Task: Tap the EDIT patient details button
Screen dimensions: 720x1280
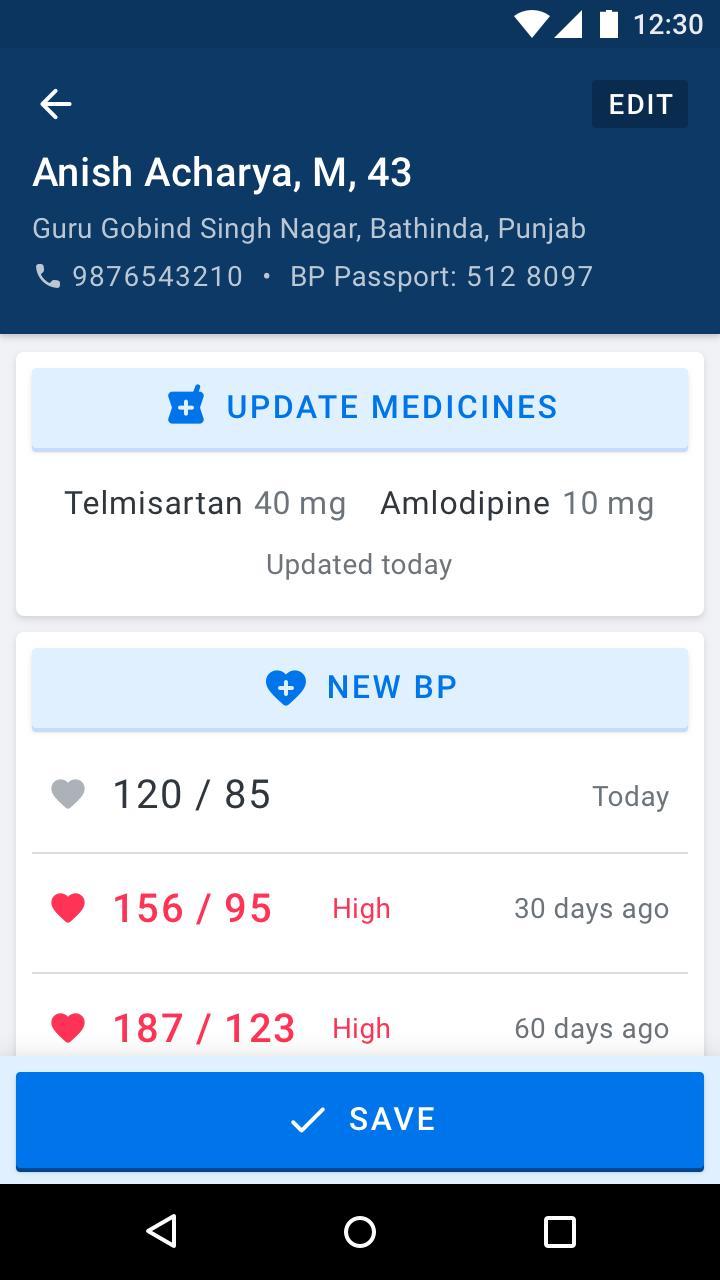Action: pos(640,104)
